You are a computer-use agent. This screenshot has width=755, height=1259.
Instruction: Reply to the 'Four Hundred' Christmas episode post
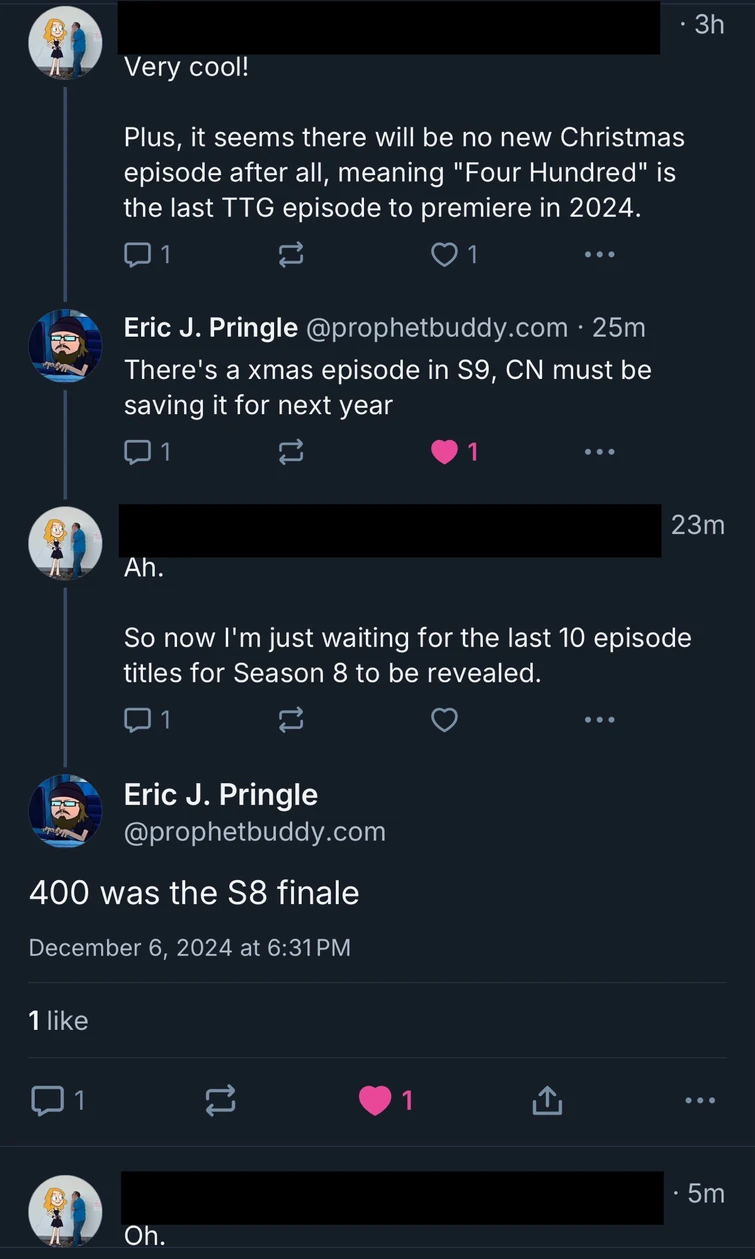coord(137,254)
